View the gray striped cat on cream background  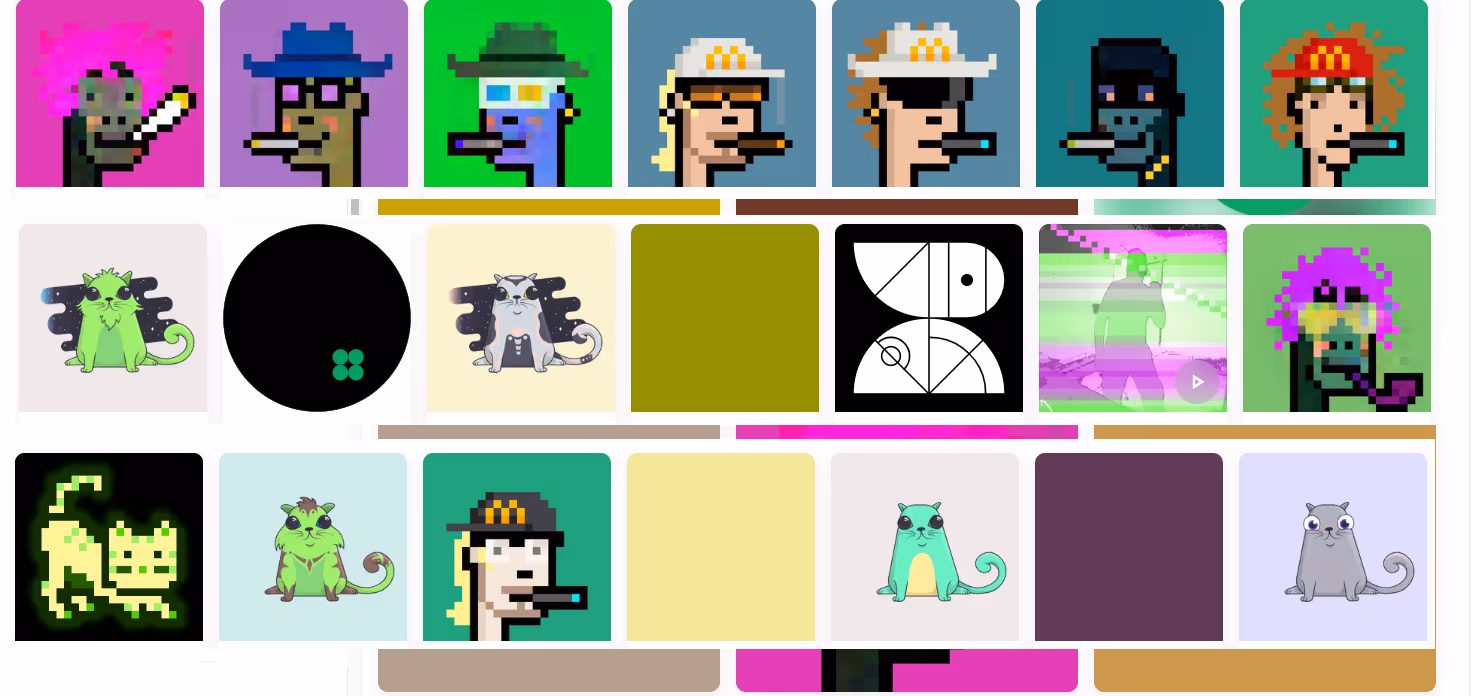point(521,318)
